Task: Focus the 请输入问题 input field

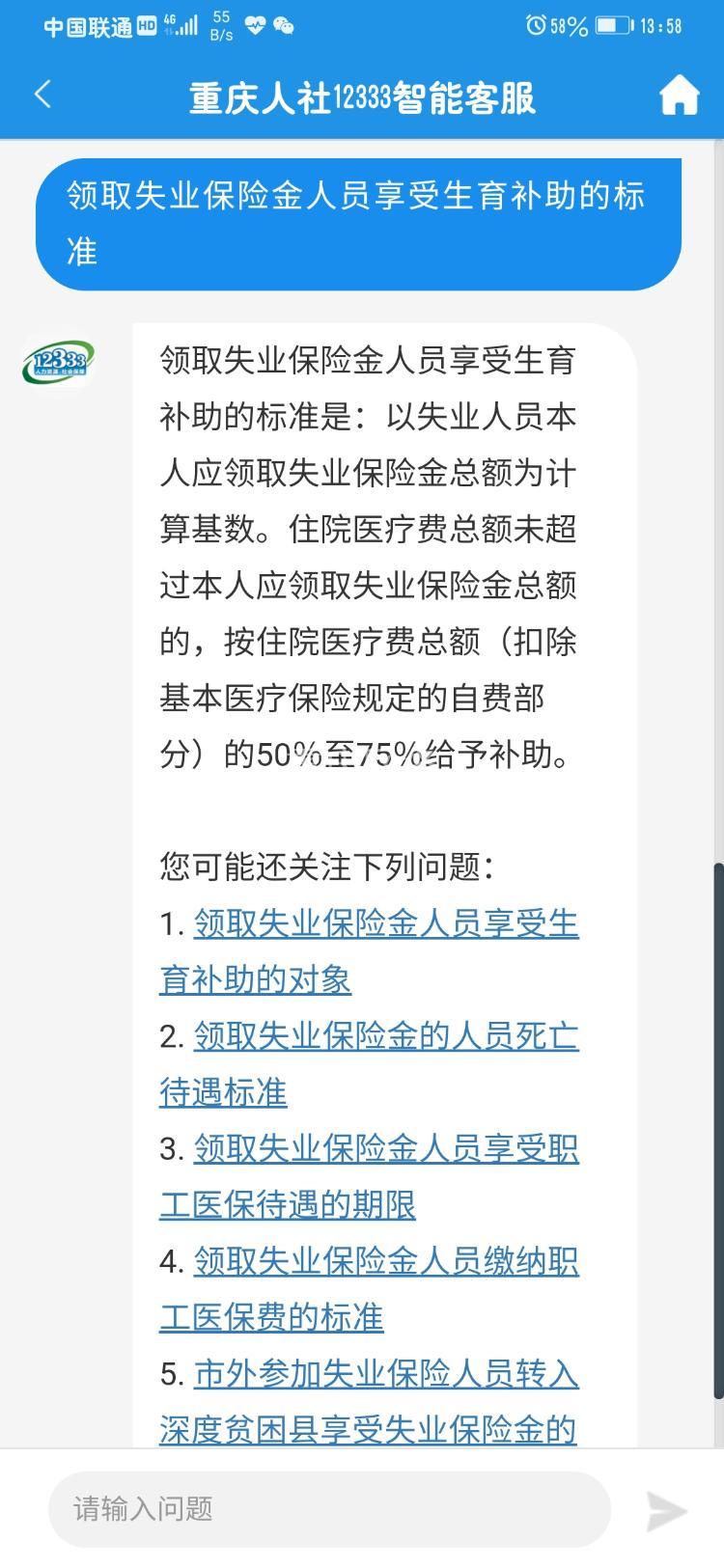Action: click(x=329, y=1509)
